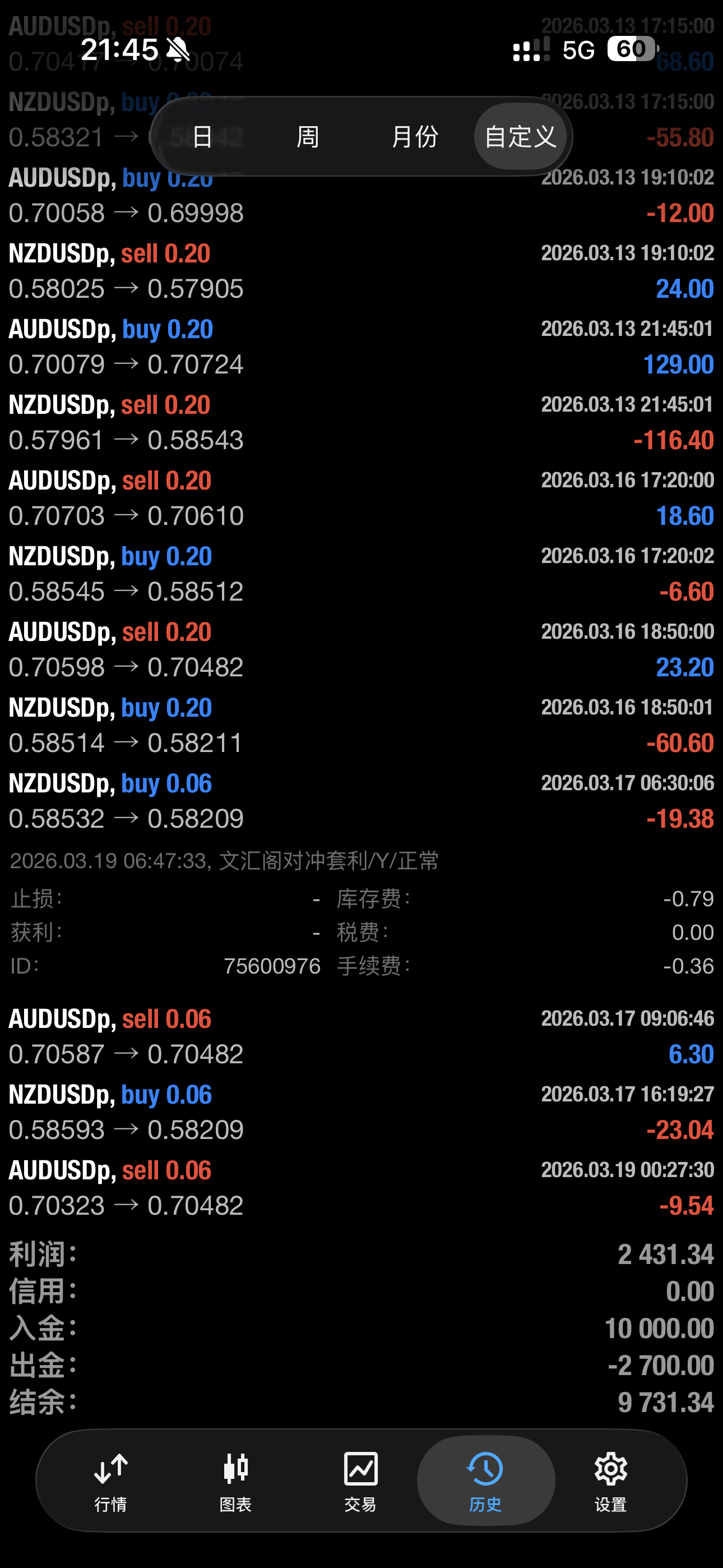Go to the 交易 trade tab
Screen dimensions: 723x1568
point(360,1481)
